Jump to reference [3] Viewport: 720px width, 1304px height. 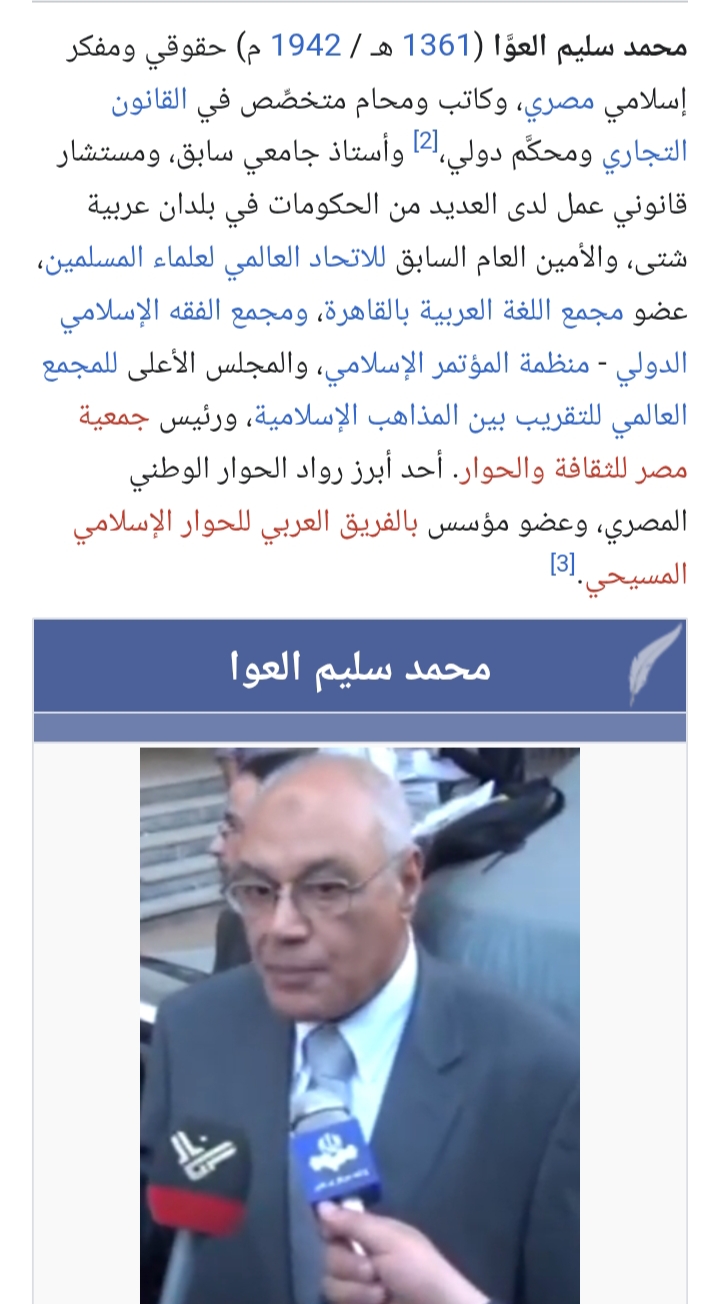562,566
